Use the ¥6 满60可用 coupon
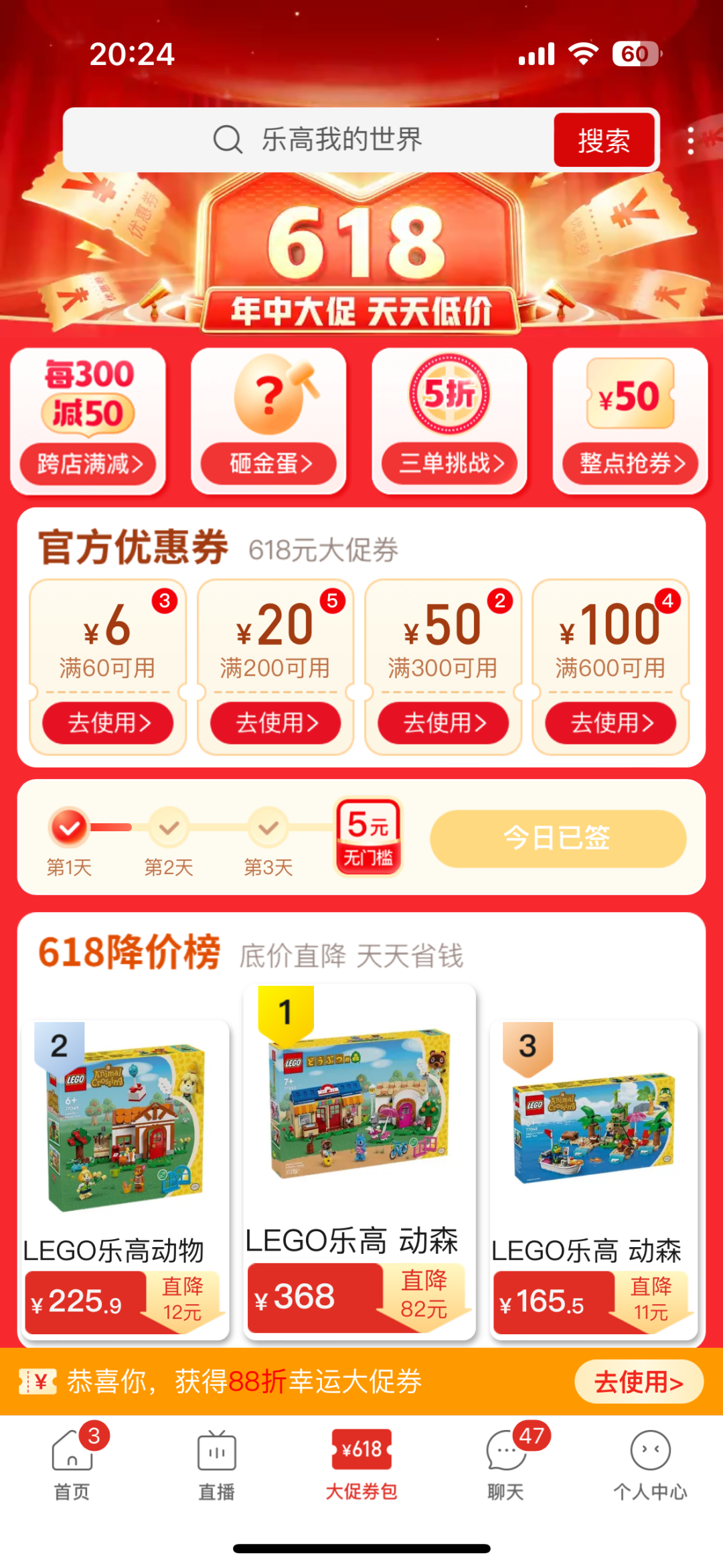This screenshot has width=723, height=1568. point(108,723)
